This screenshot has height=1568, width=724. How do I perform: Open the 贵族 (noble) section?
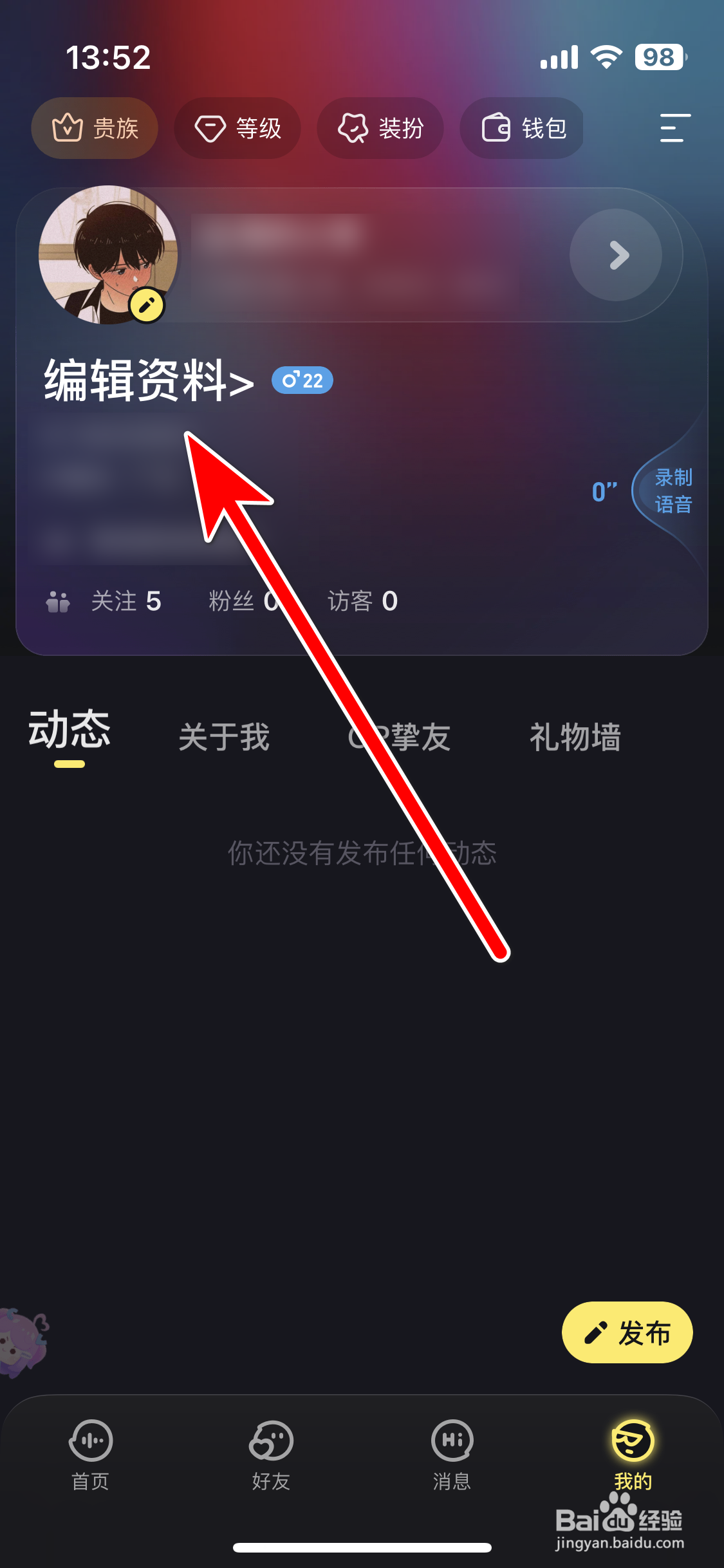click(x=94, y=128)
